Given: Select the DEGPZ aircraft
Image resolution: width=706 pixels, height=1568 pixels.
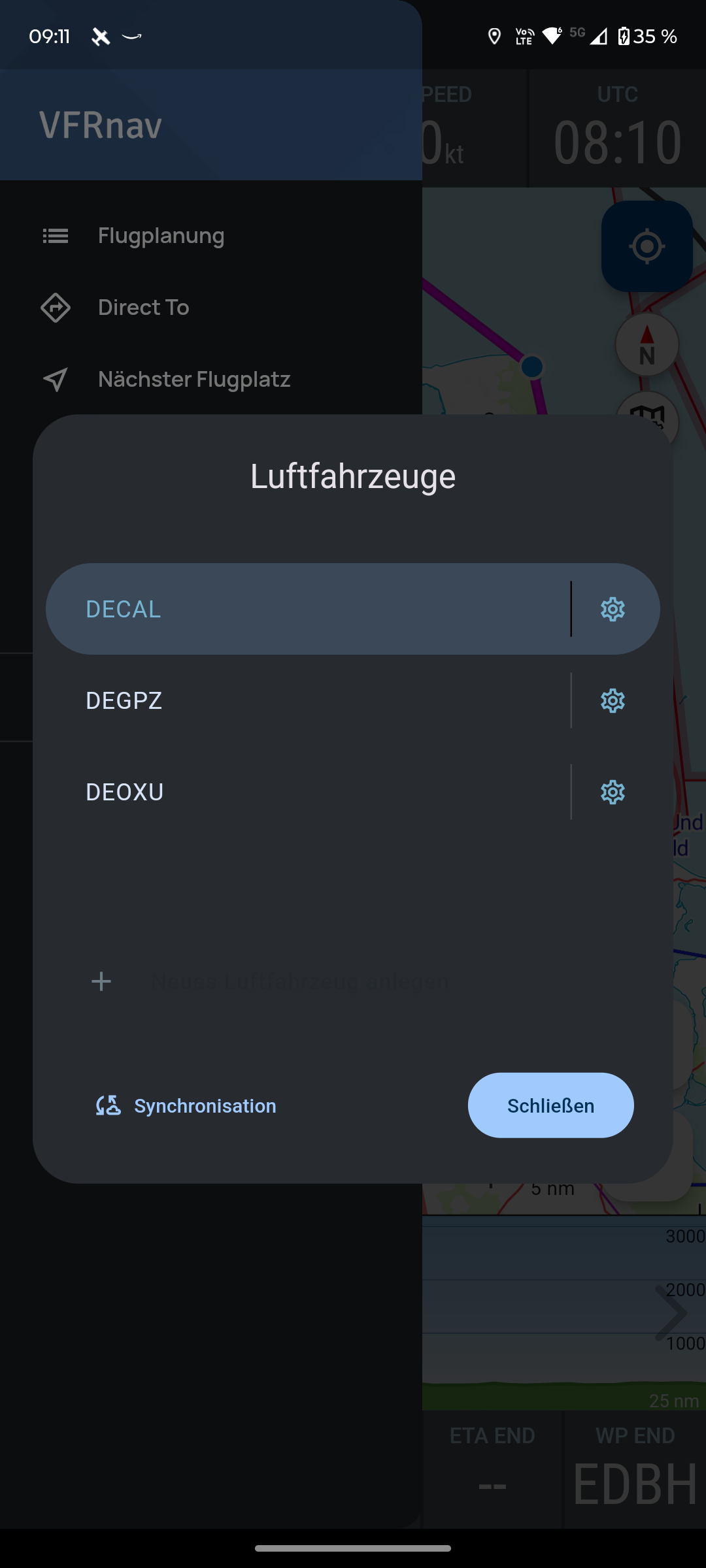Looking at the screenshot, I should (307, 700).
